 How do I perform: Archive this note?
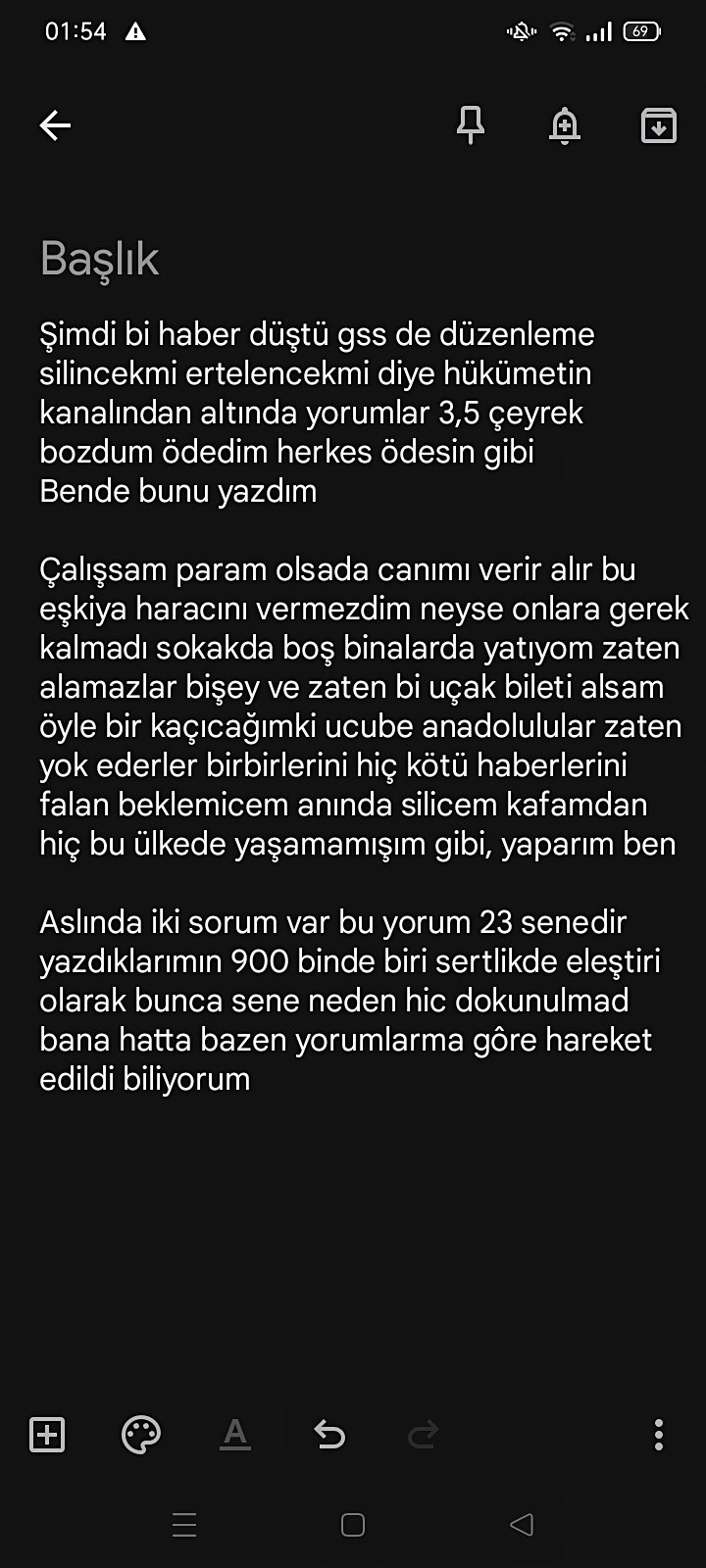(x=658, y=125)
